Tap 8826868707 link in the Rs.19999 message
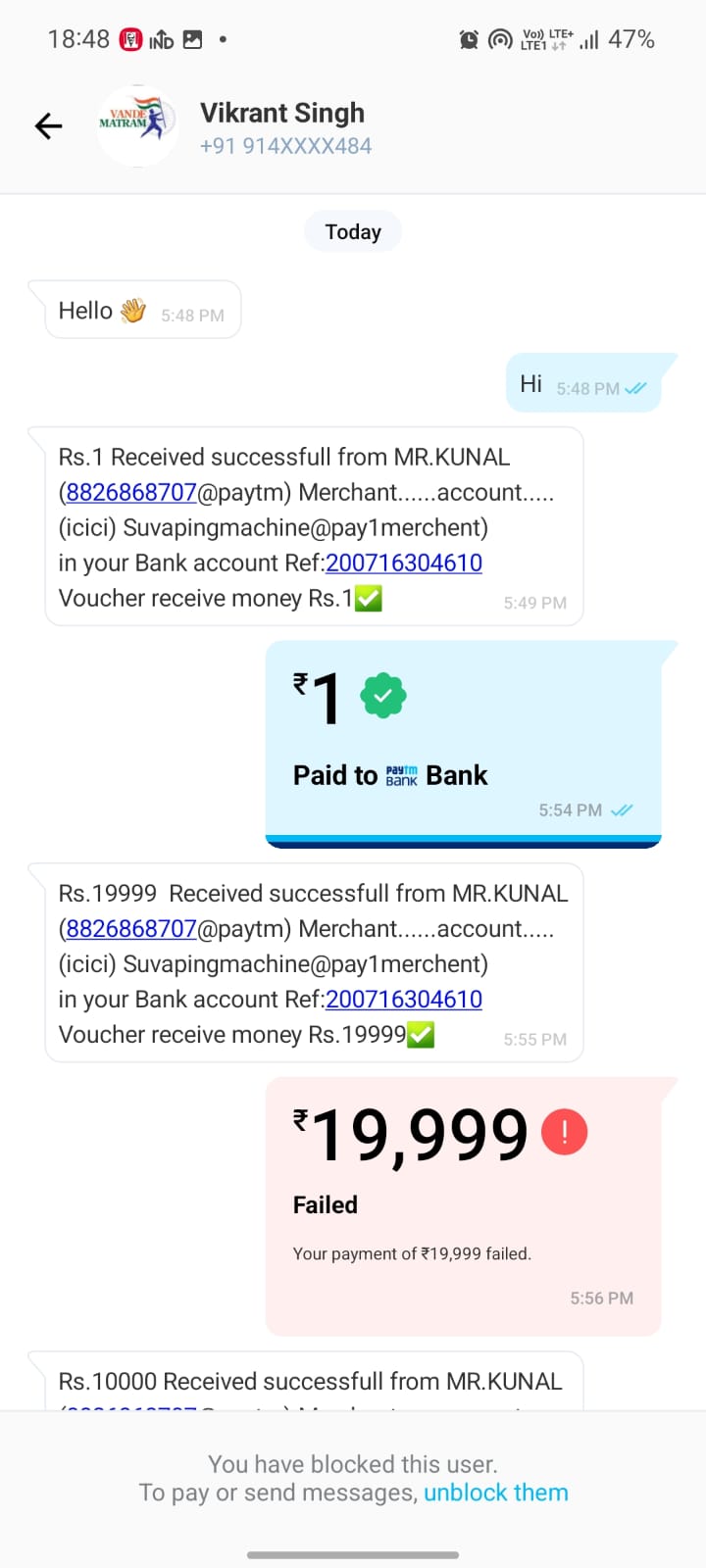Viewport: 706px width, 1568px height. 131,928
